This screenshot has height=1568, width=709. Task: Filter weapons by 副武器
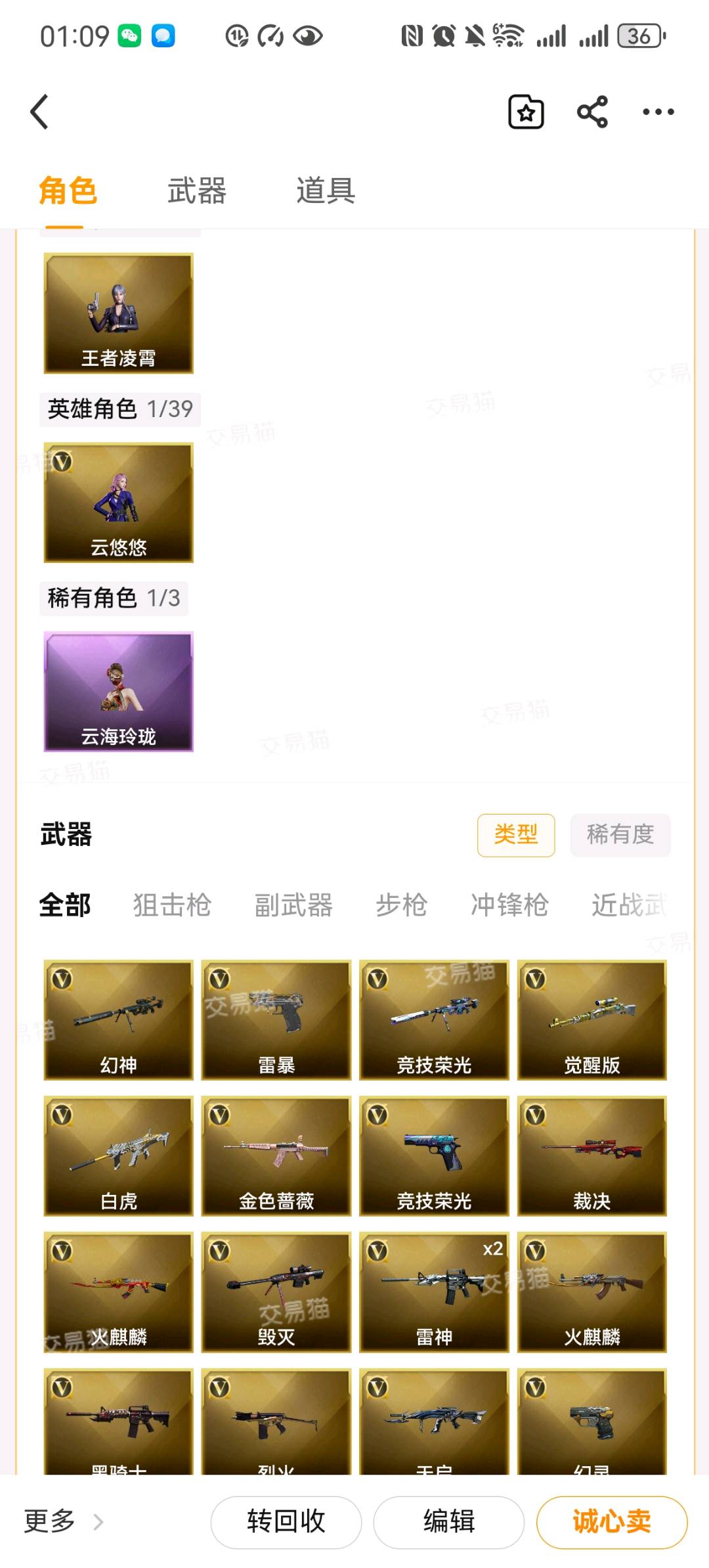(x=293, y=905)
